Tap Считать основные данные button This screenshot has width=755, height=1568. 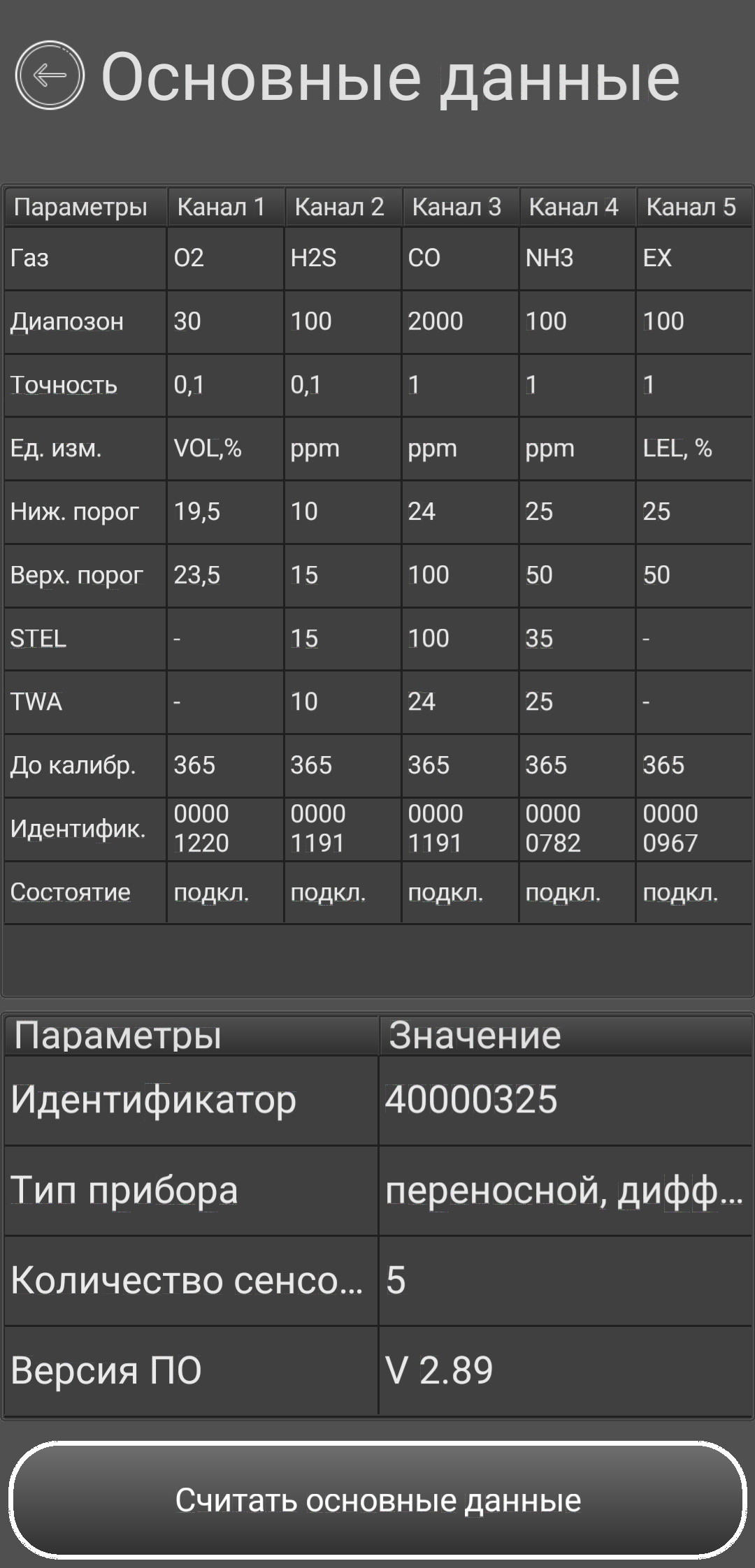pos(377,1500)
